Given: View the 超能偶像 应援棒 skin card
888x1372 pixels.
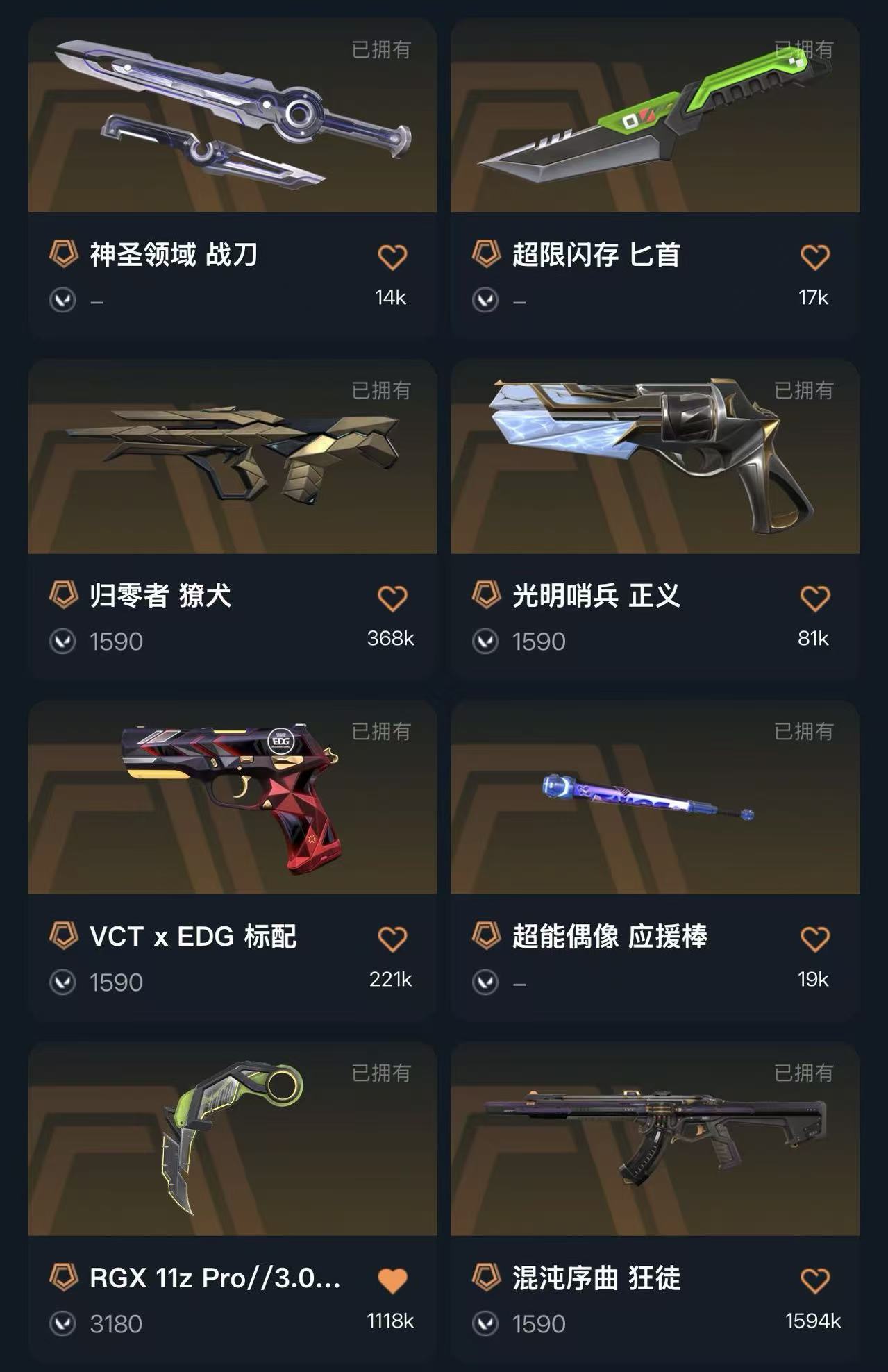Looking at the screenshot, I should [654, 798].
